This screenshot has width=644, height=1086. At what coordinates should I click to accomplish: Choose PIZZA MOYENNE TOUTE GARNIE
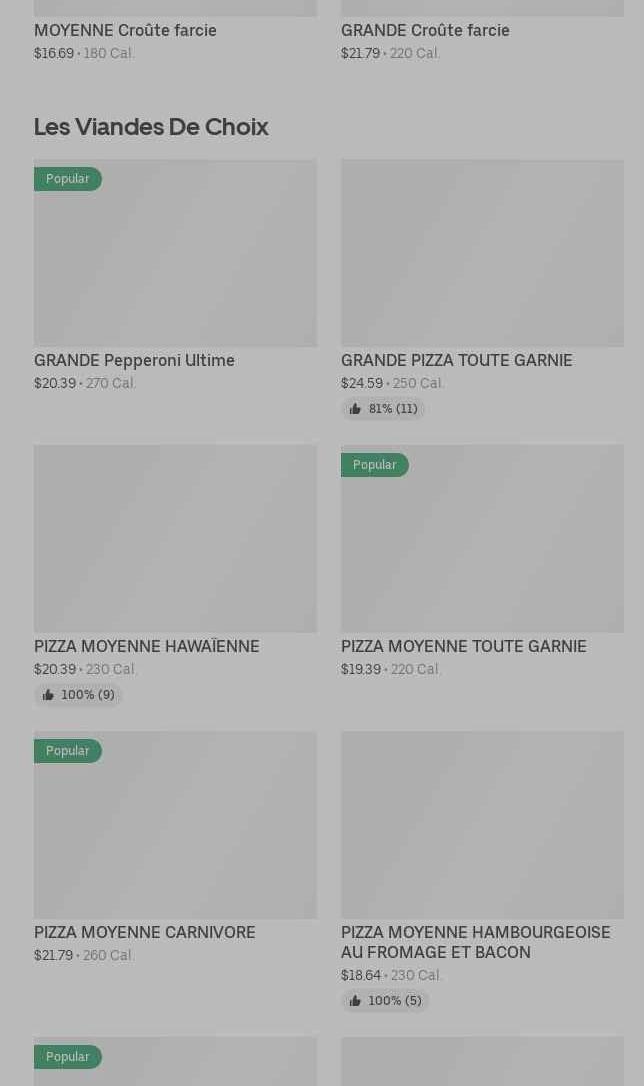tap(482, 540)
